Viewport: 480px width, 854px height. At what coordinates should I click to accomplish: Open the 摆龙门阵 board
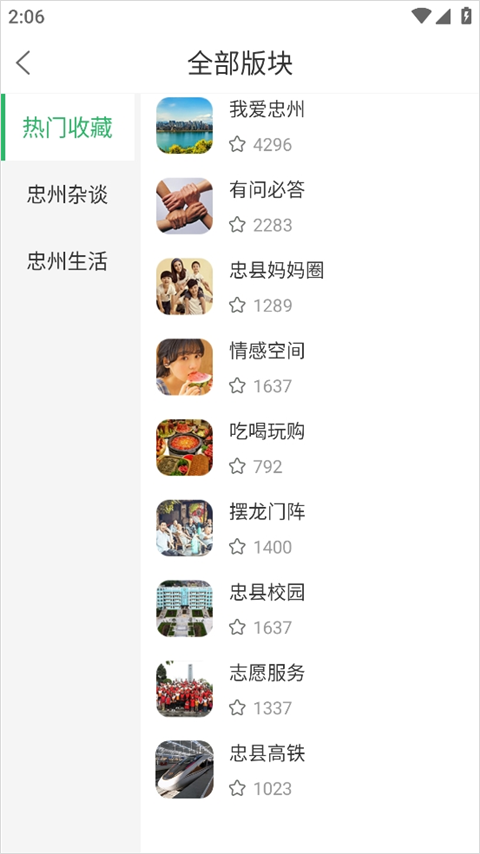309,528
